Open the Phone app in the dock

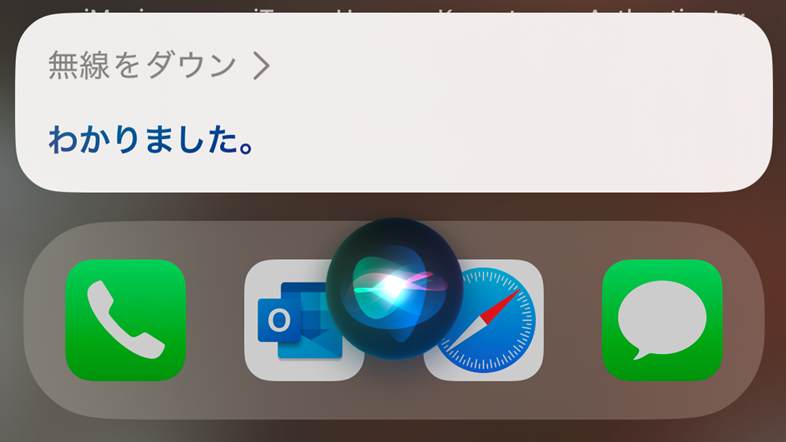[x=126, y=320]
